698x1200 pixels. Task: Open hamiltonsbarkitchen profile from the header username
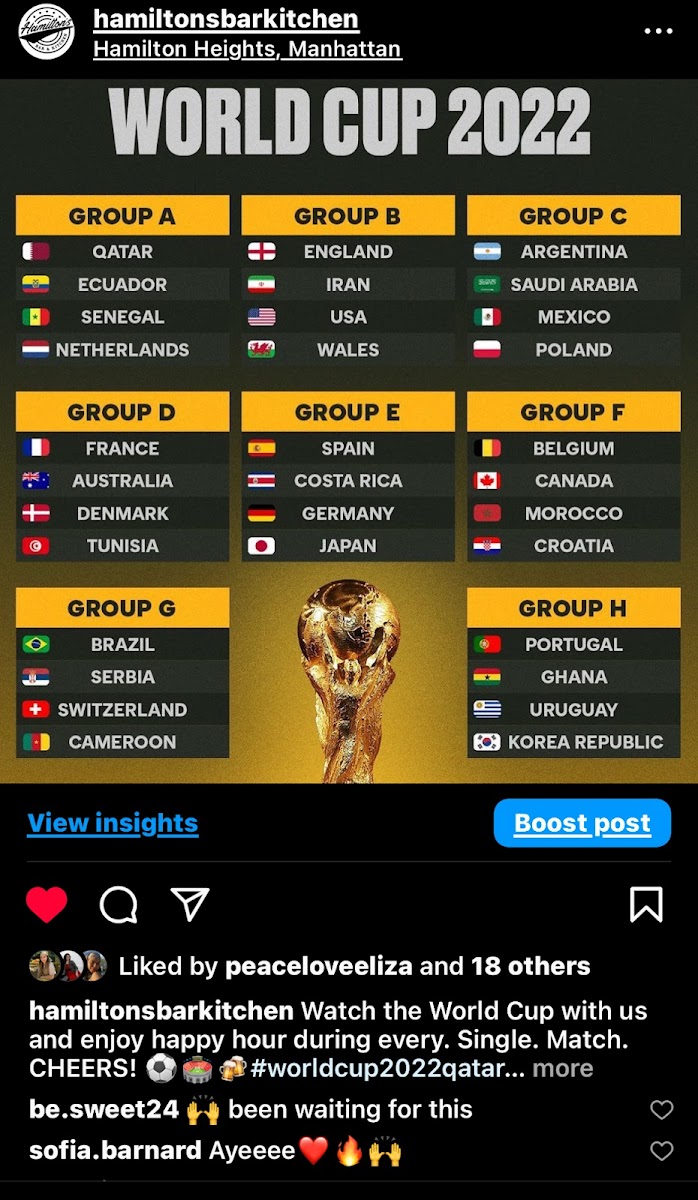click(226, 18)
